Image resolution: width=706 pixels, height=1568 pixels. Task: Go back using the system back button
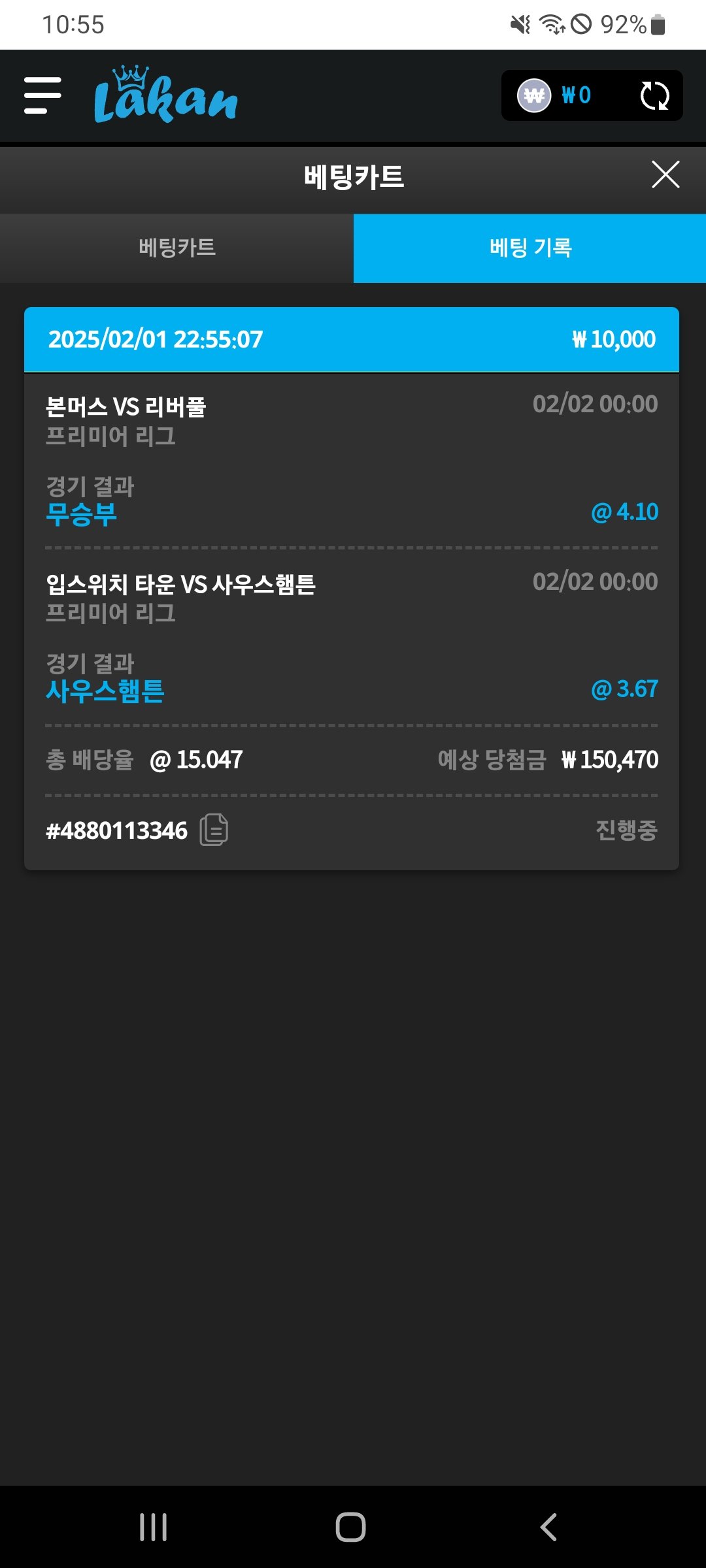(549, 1527)
